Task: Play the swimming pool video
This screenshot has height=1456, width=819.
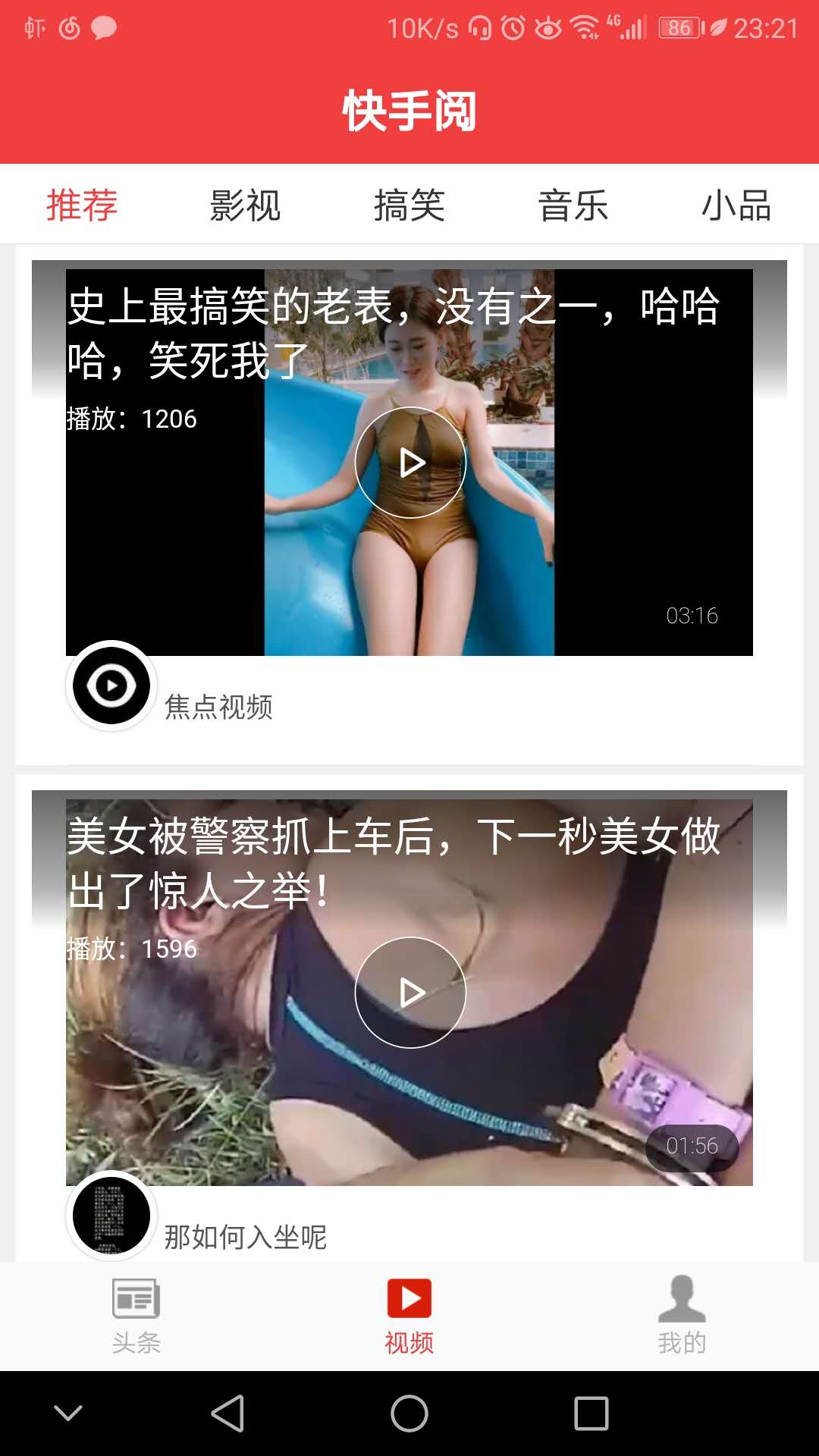Action: pyautogui.click(x=410, y=463)
